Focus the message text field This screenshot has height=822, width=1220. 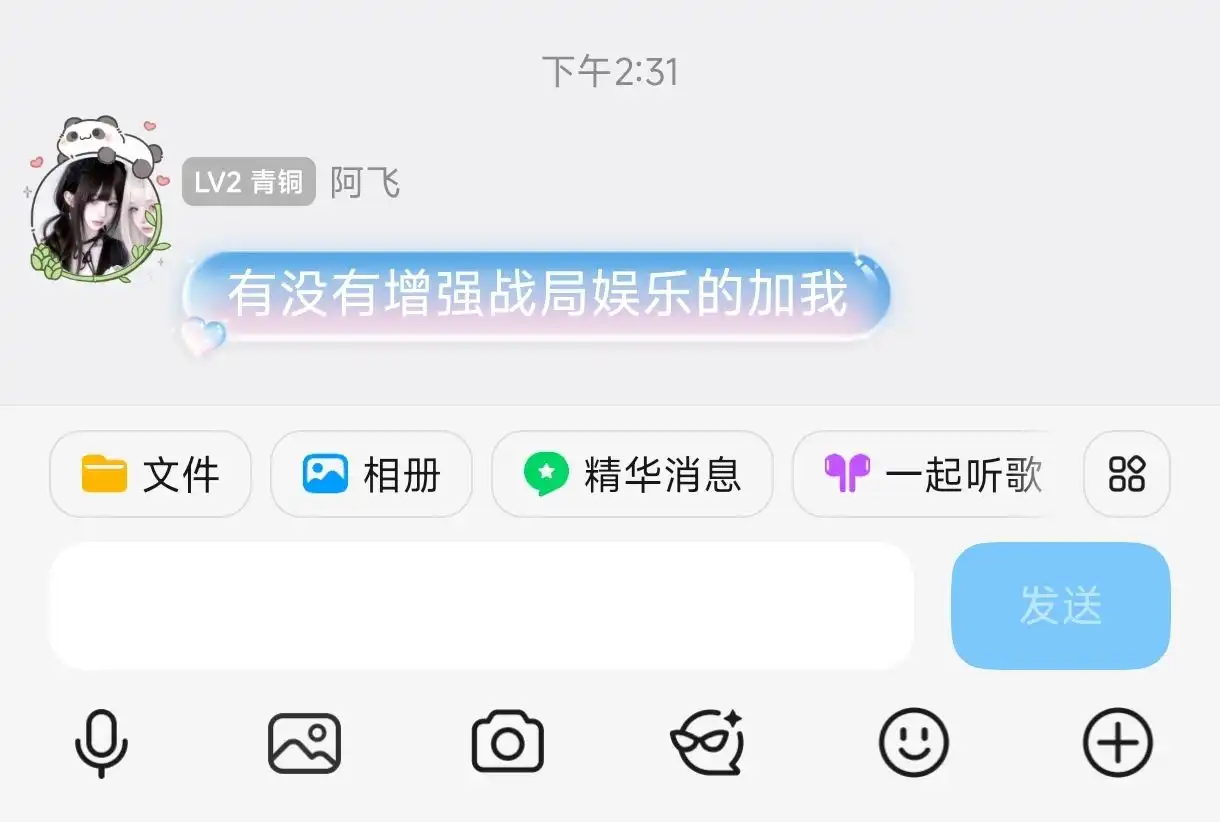click(481, 606)
